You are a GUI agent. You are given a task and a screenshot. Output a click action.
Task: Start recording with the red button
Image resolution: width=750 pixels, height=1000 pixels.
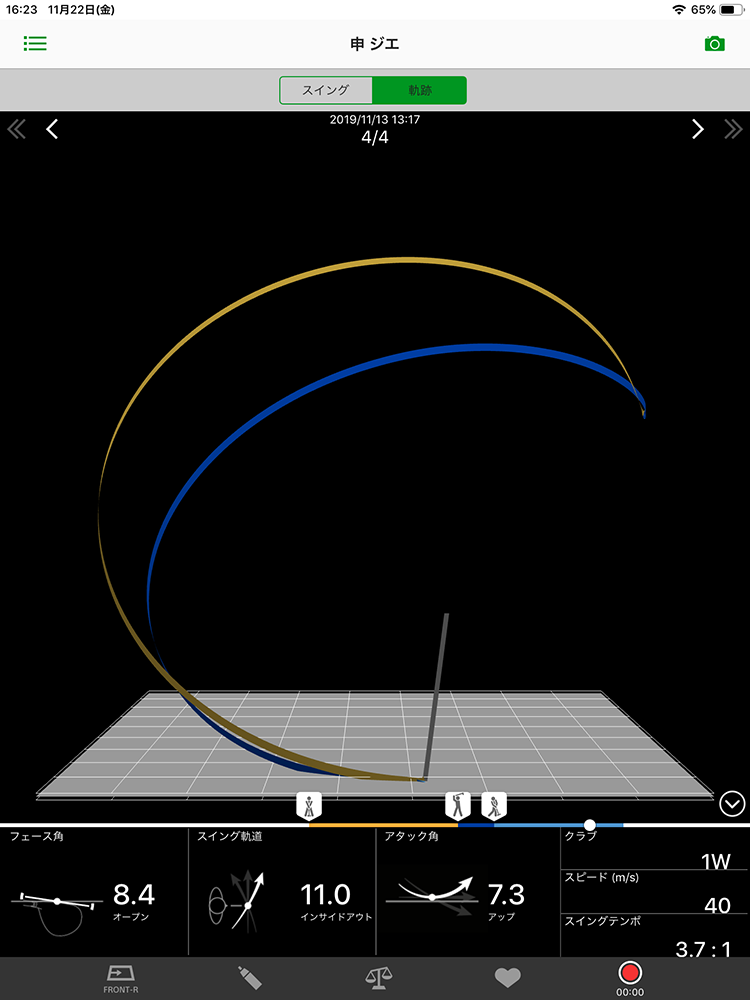[630, 973]
